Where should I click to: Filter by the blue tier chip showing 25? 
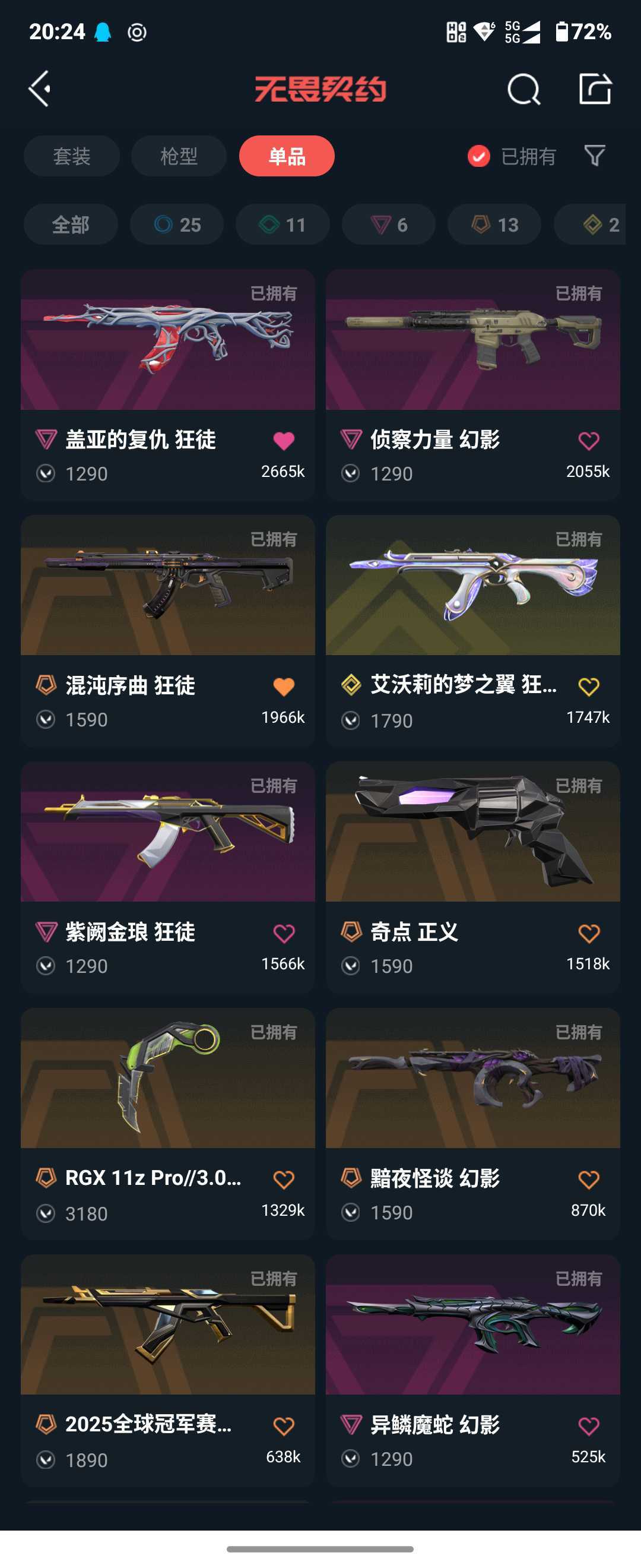point(177,225)
